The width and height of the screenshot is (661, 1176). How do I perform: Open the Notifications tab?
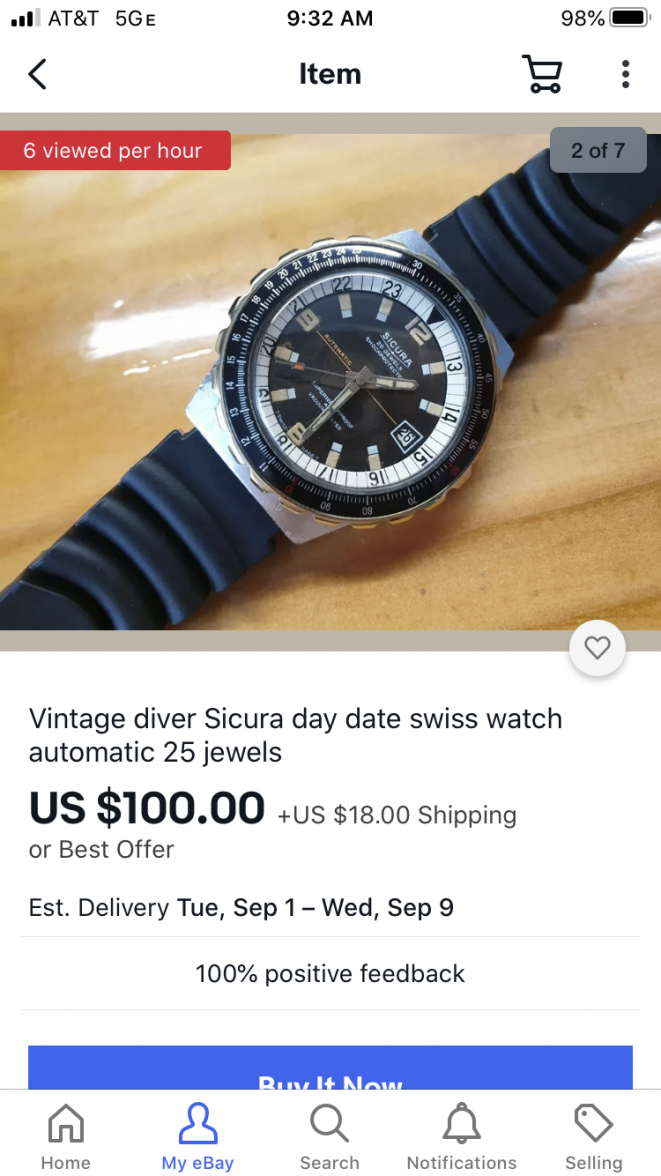click(461, 1137)
